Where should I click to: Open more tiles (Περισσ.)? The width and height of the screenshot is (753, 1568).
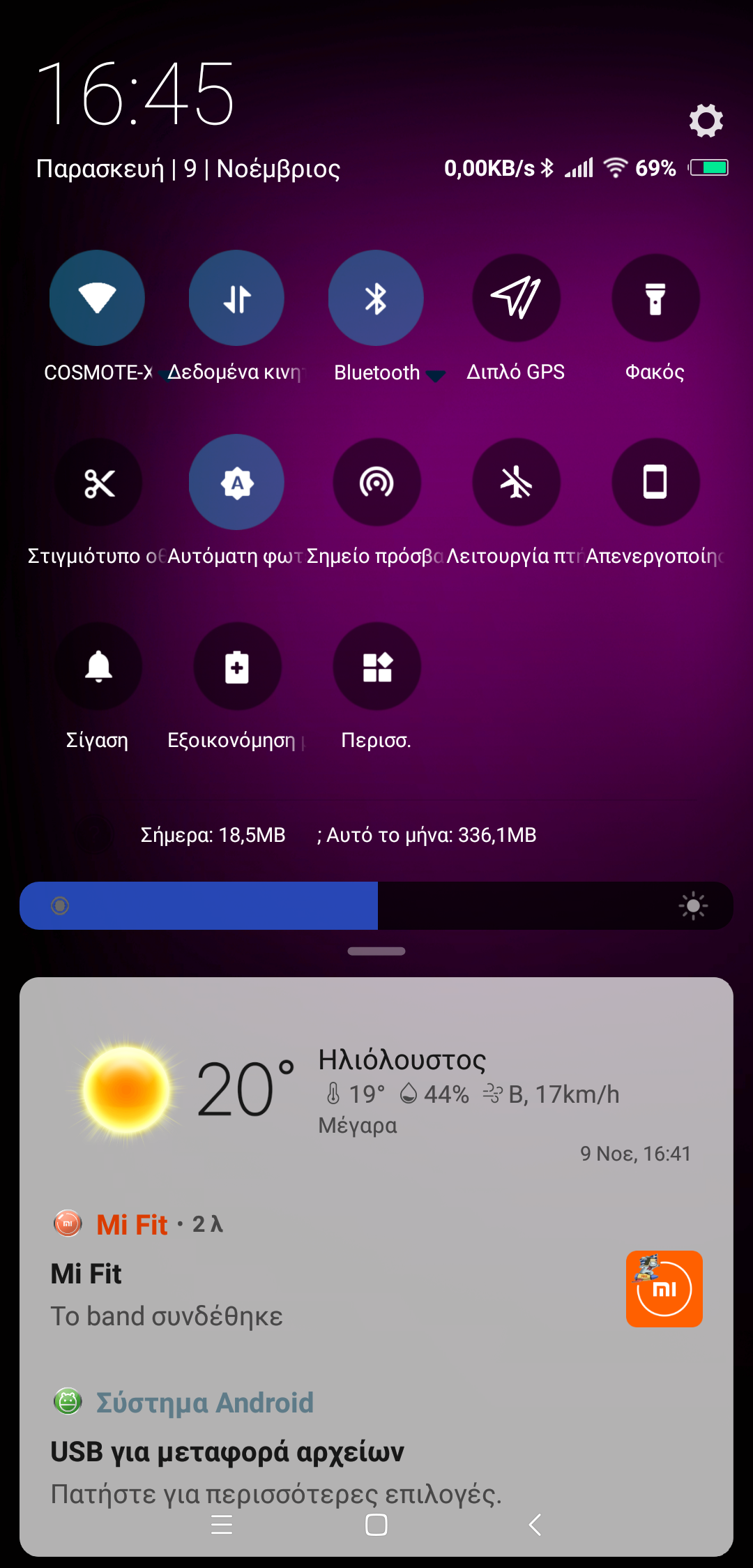(x=376, y=667)
